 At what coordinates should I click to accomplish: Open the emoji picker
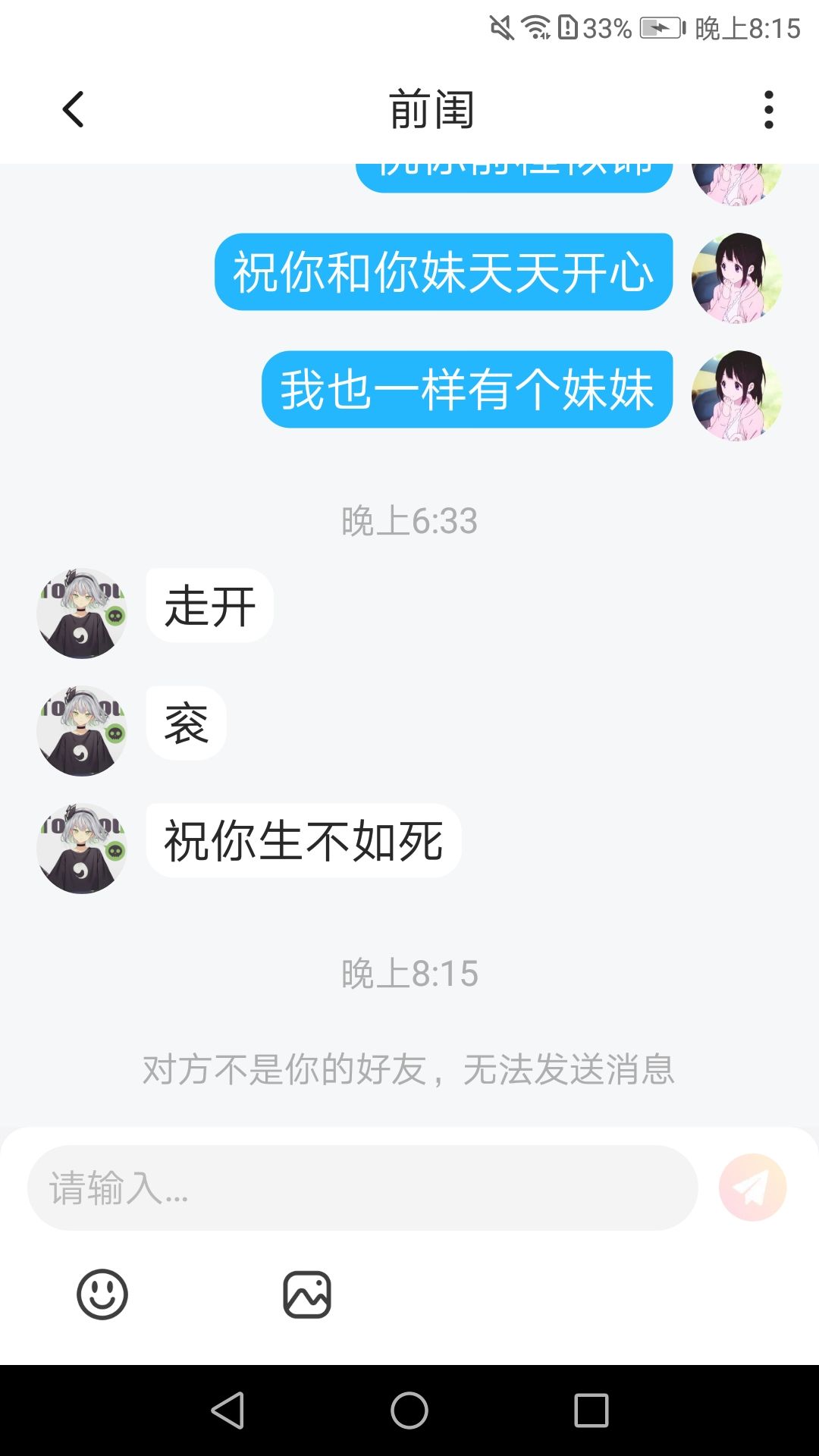click(102, 1294)
